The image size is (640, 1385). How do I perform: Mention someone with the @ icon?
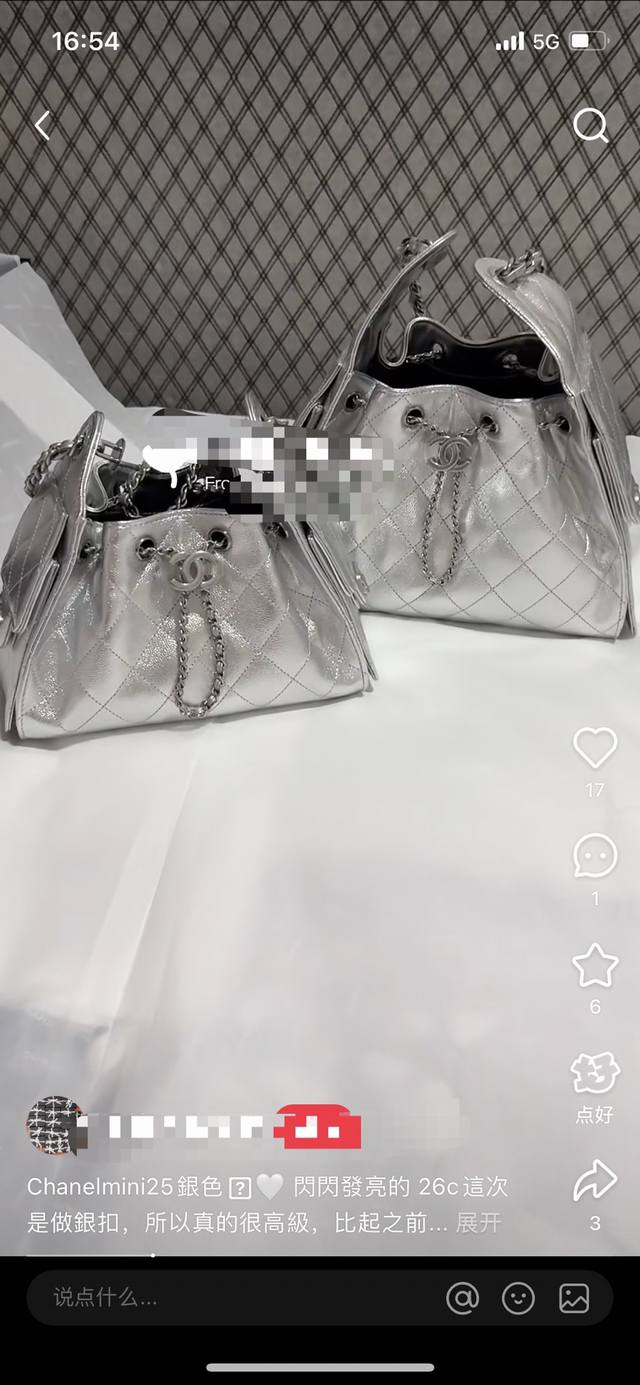462,1298
